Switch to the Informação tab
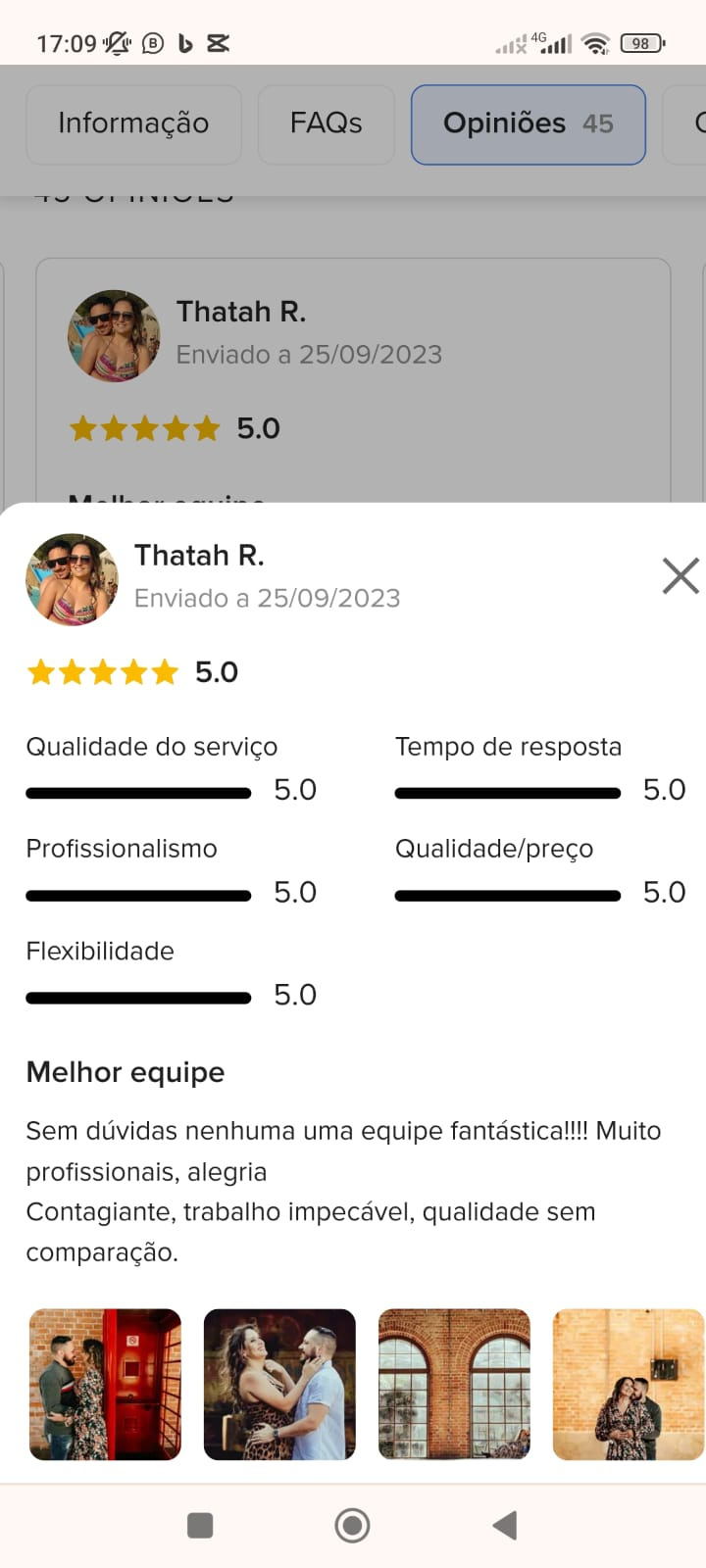 point(133,123)
